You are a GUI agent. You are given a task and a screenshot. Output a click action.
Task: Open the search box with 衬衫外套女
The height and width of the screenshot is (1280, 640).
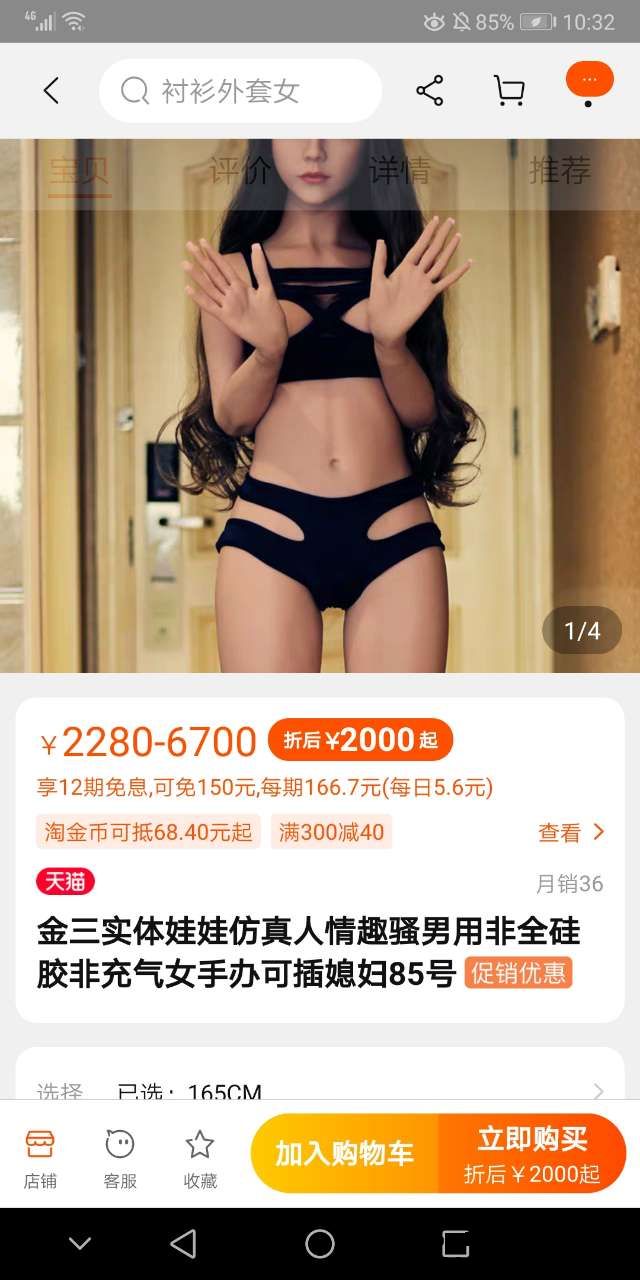click(x=240, y=91)
